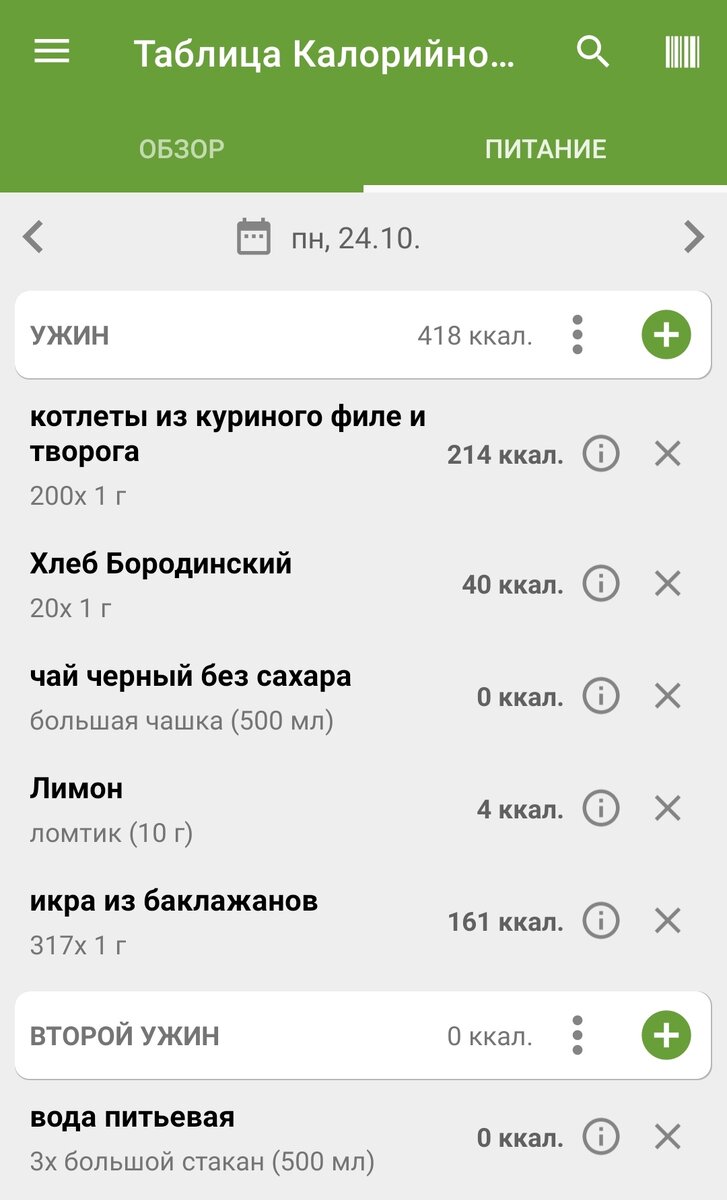The height and width of the screenshot is (1200, 727).
Task: View Лимон nutrition info
Action: [601, 807]
